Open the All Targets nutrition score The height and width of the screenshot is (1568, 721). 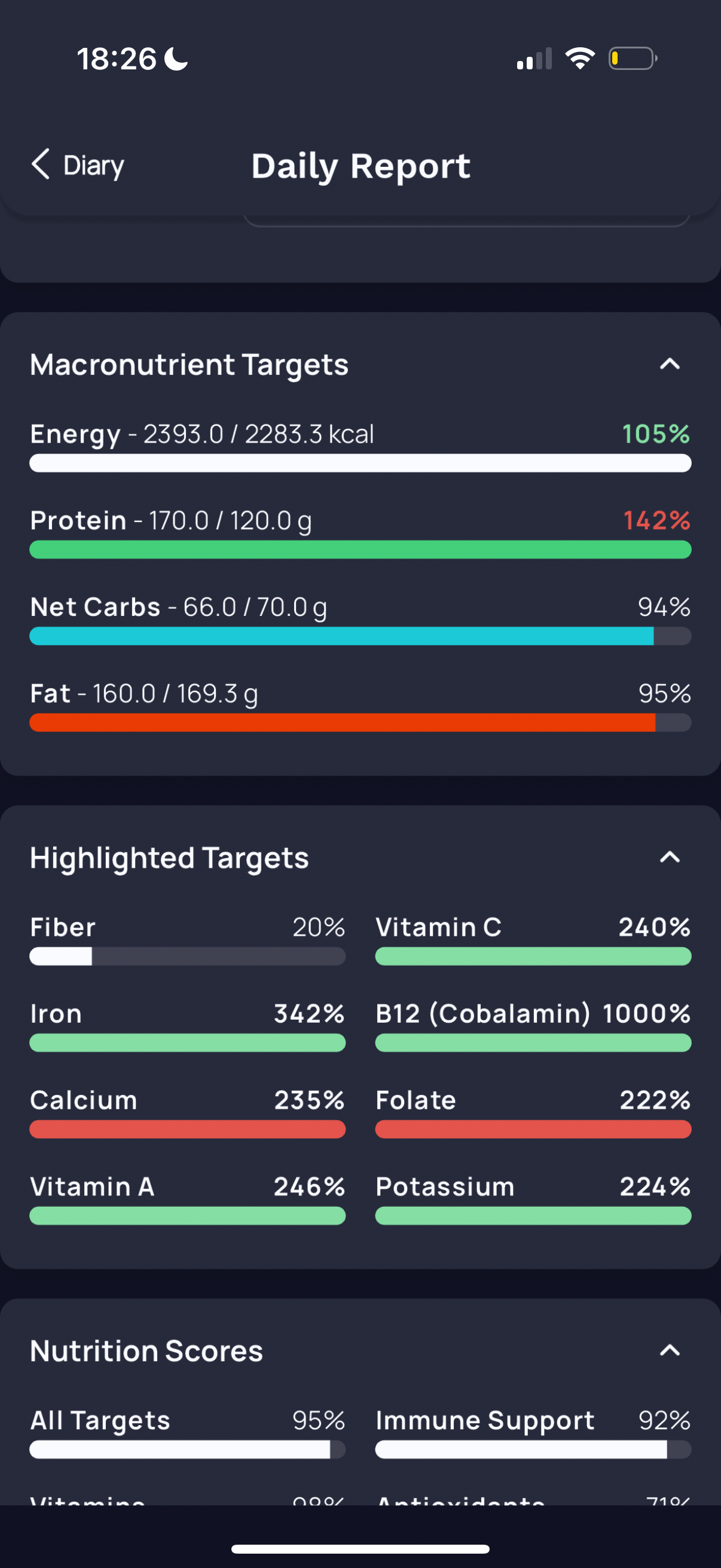[x=187, y=1432]
